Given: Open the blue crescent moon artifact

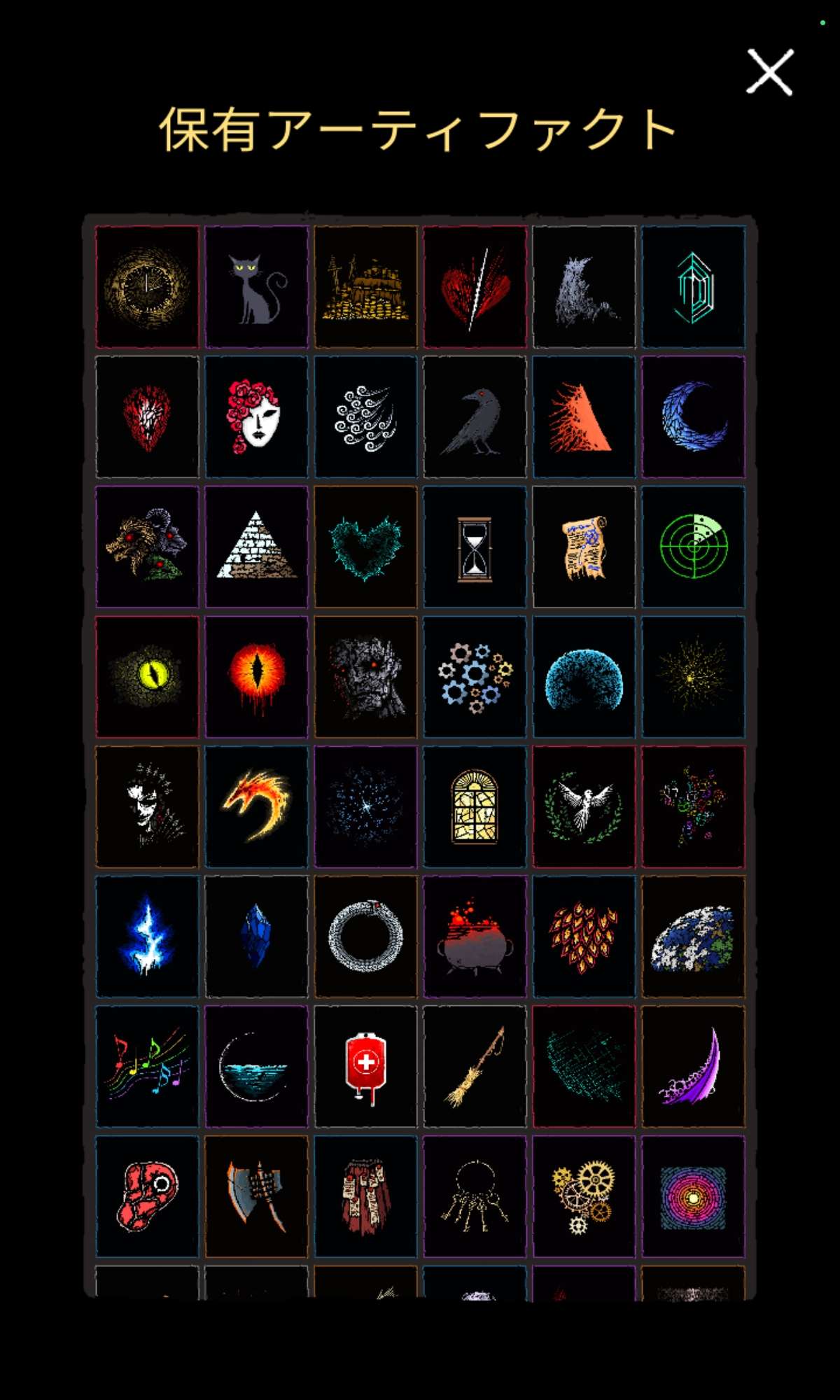Looking at the screenshot, I should click(x=693, y=416).
